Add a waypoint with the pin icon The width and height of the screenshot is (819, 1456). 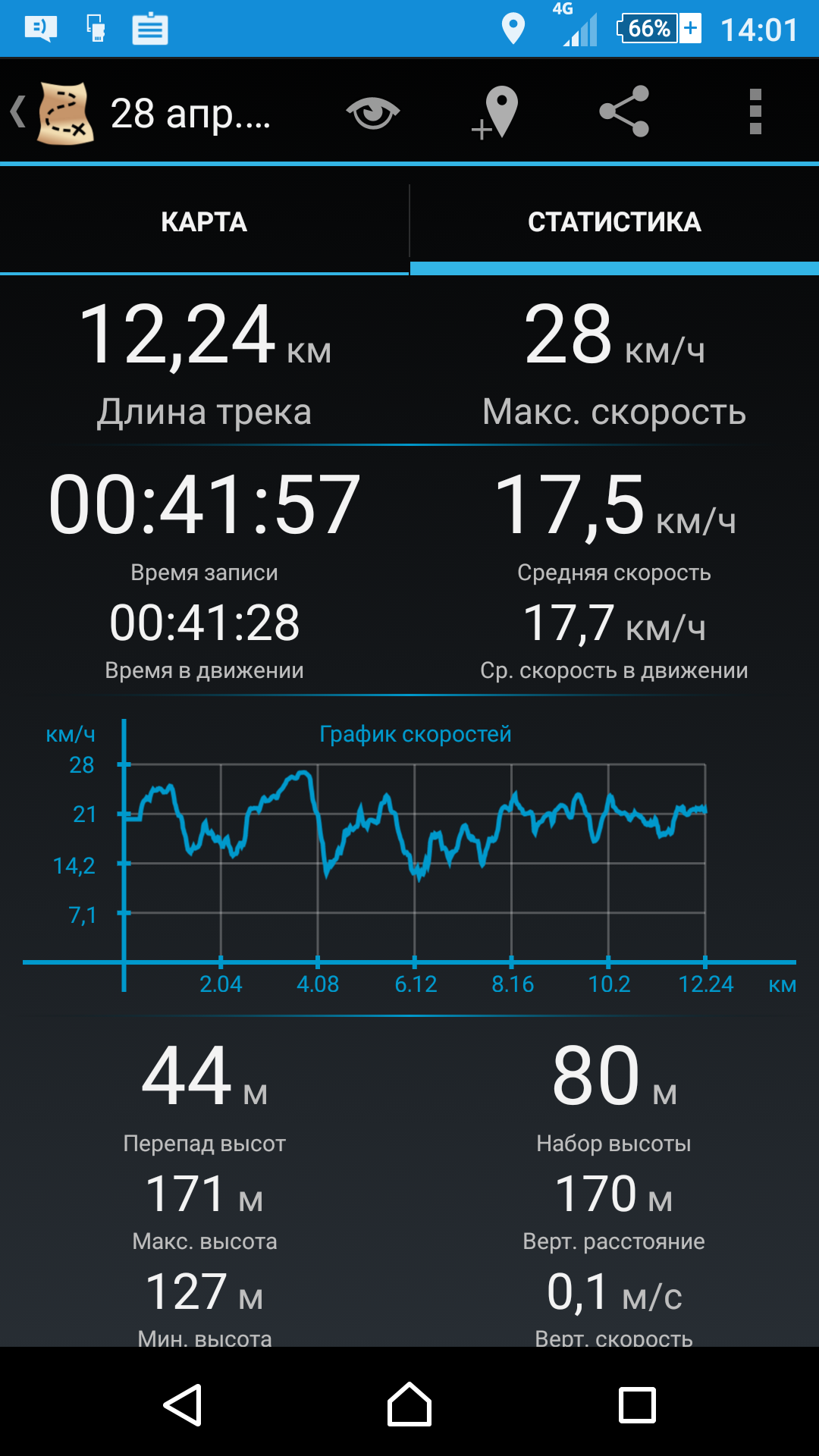tap(496, 113)
